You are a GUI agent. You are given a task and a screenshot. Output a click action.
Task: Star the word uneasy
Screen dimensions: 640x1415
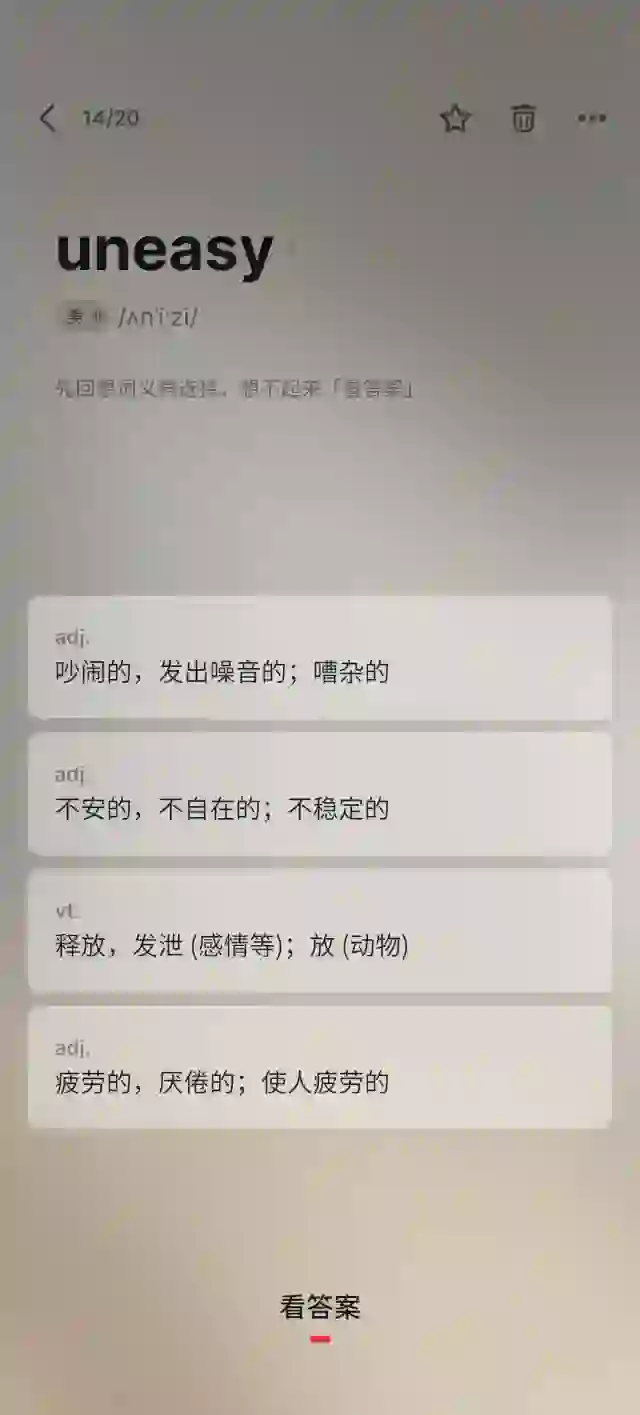pyautogui.click(x=455, y=118)
